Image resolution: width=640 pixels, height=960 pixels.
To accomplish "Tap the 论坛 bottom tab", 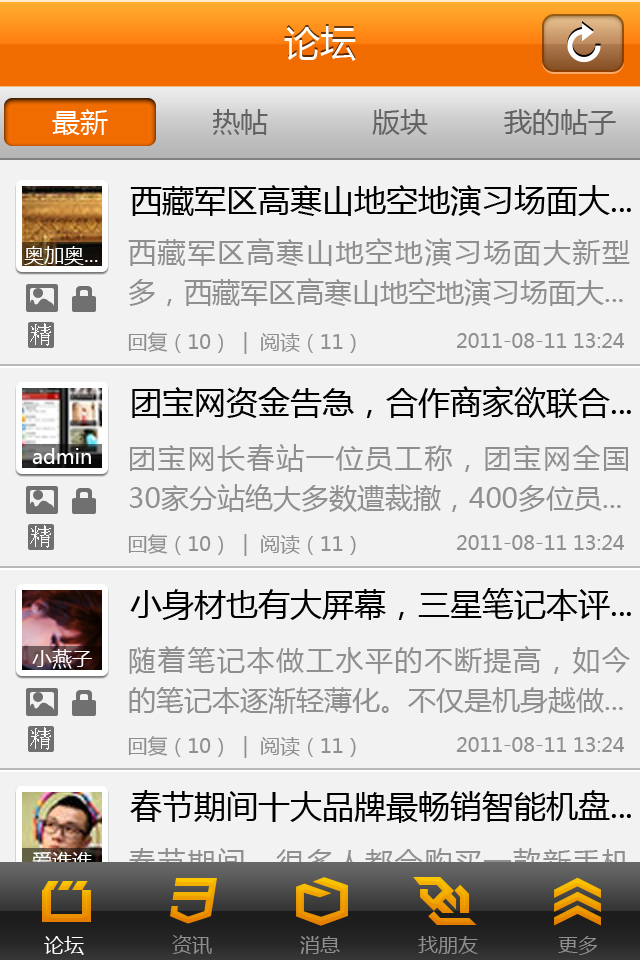I will point(64,915).
